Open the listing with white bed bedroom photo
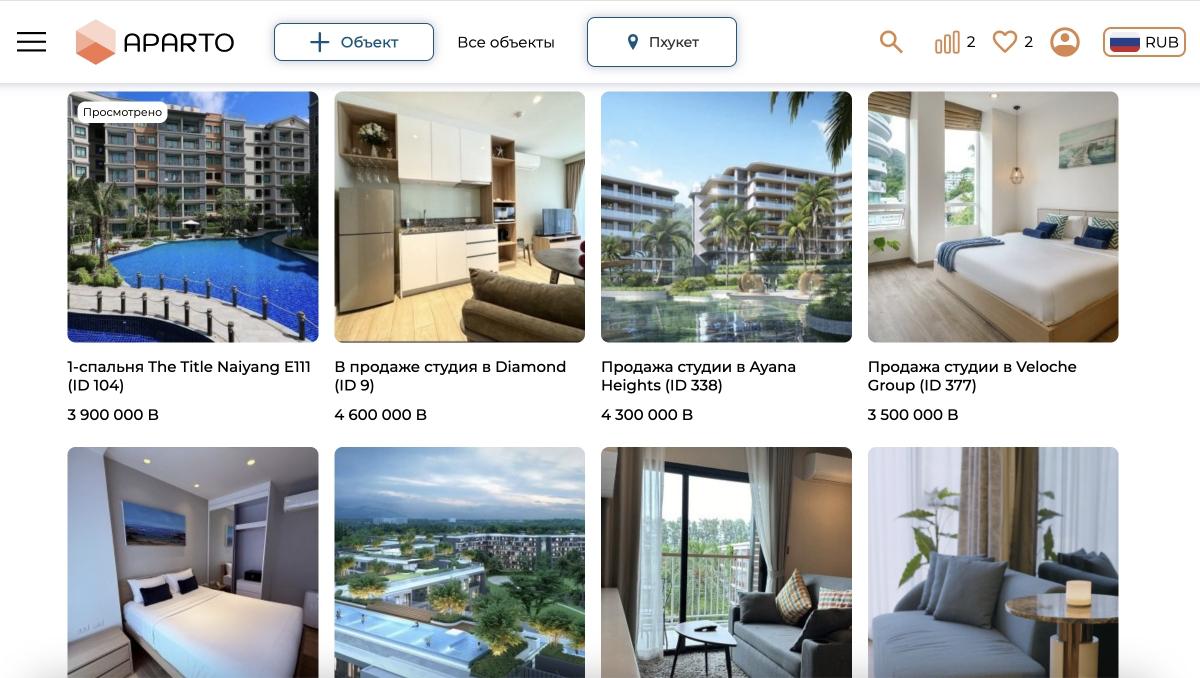 tap(193, 562)
